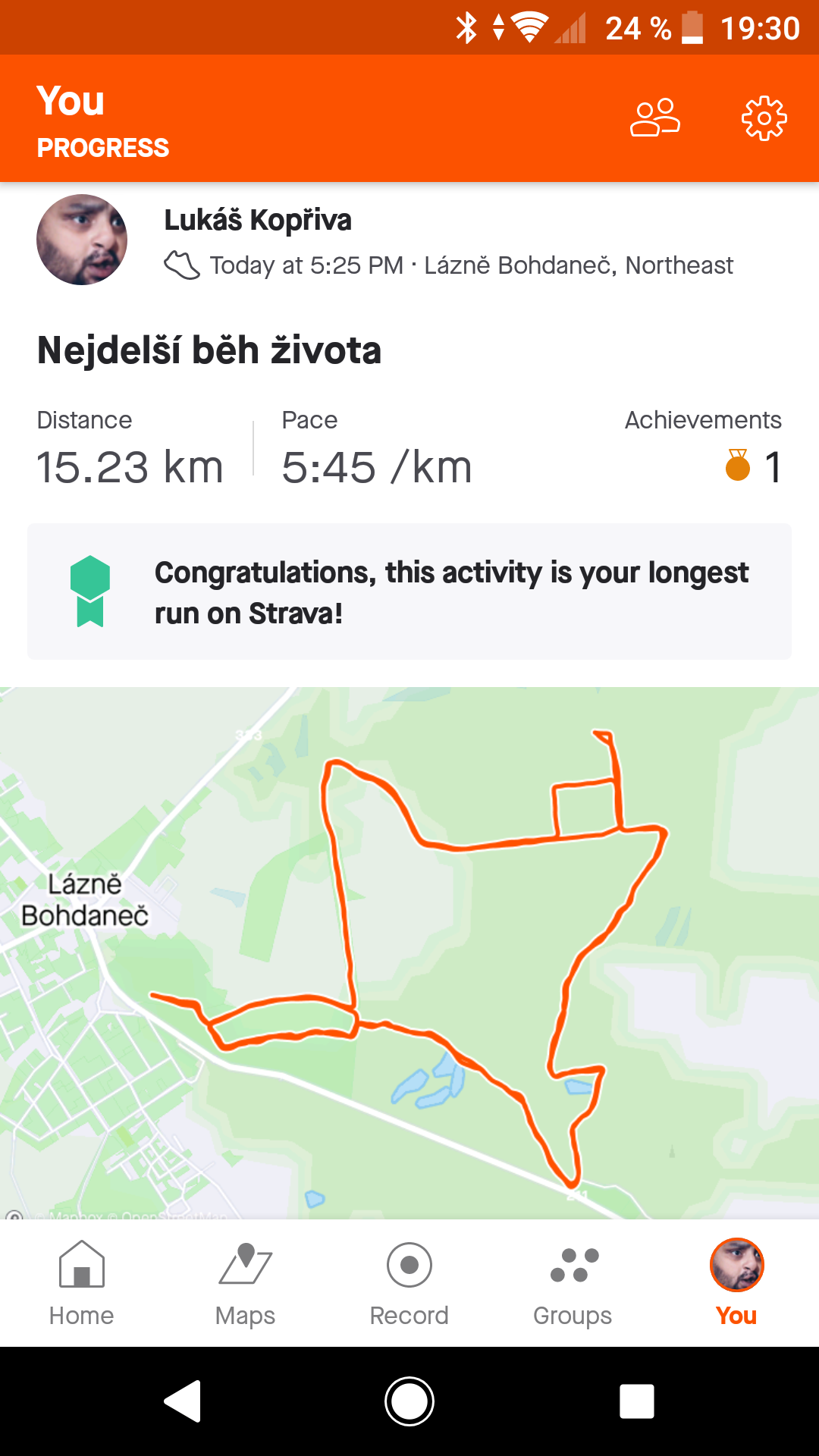
Task: View the longest run congratulations card
Action: coord(409,591)
